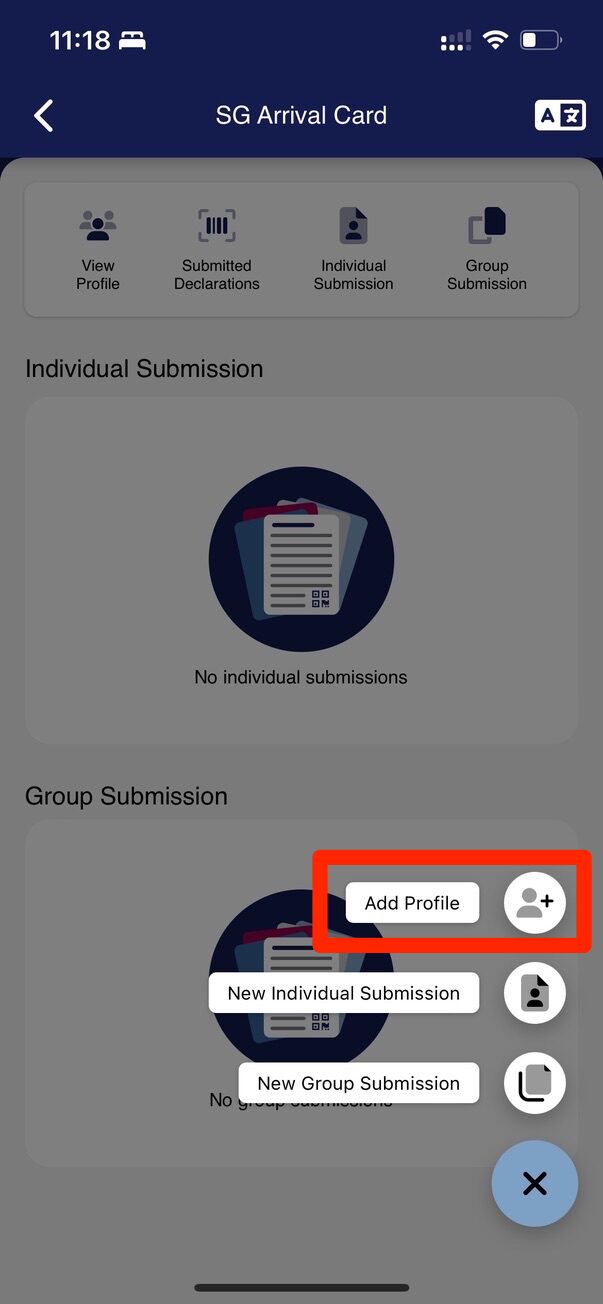Open the Individual Submission shortcut
This screenshot has height=1304, width=603.
[353, 249]
